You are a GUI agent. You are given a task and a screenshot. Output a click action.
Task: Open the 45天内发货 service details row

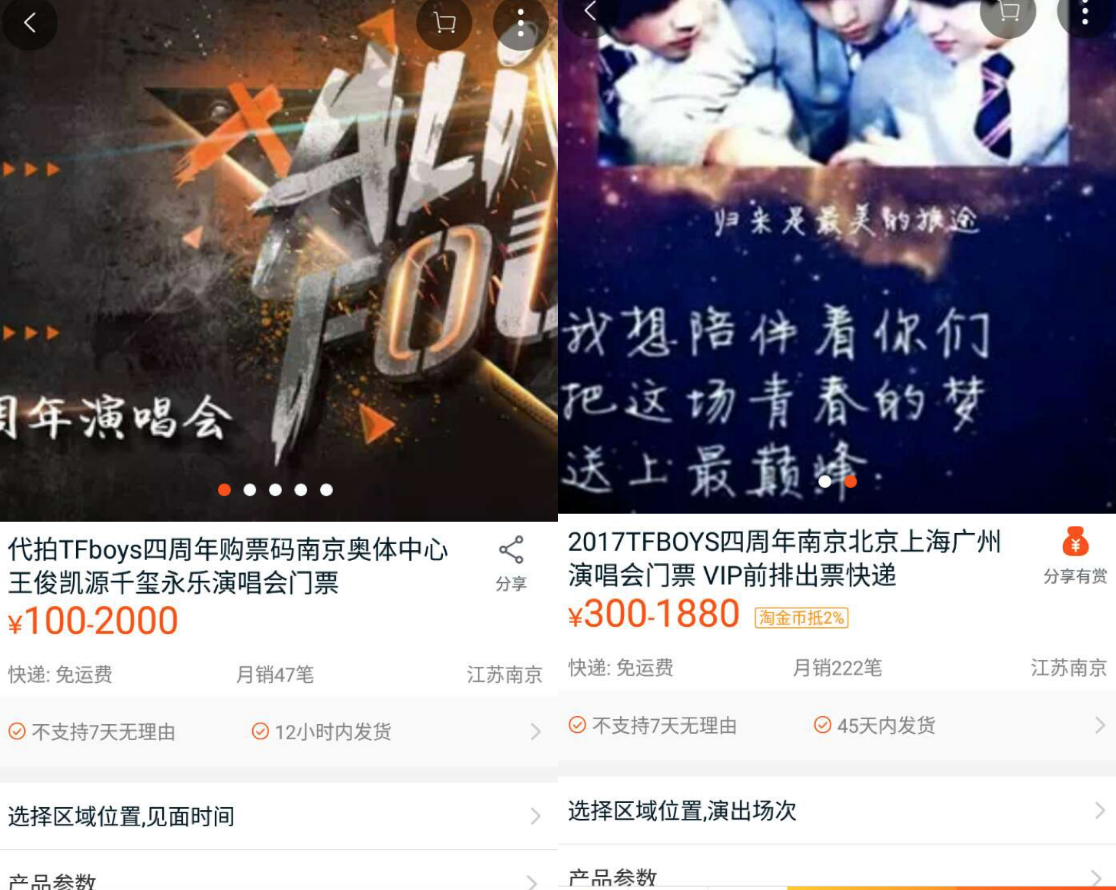point(837,725)
